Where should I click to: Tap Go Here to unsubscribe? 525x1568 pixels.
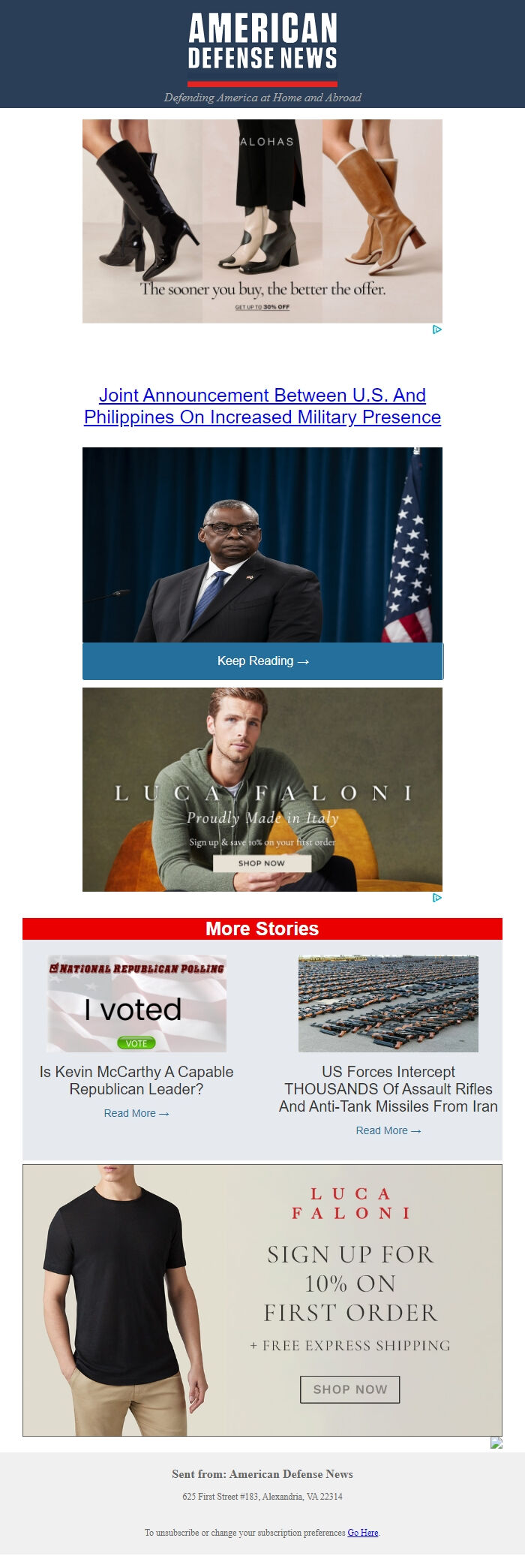(x=363, y=1533)
